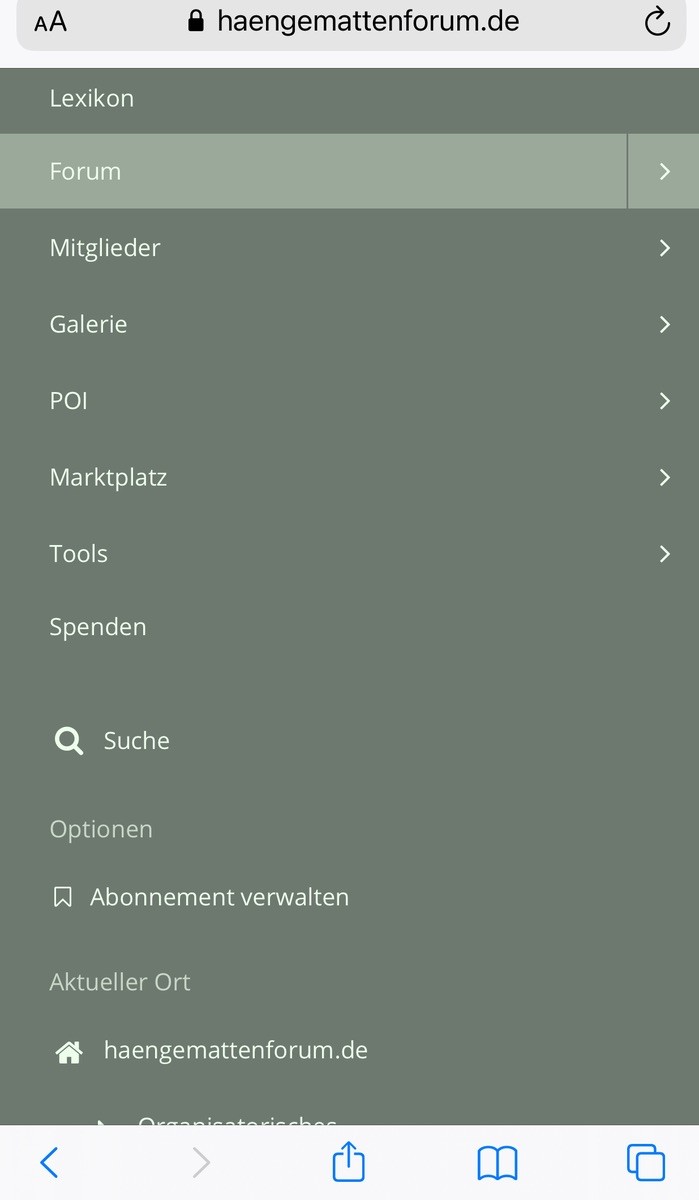This screenshot has height=1200, width=699.
Task: Open the Lexikon menu entry
Action: click(92, 99)
